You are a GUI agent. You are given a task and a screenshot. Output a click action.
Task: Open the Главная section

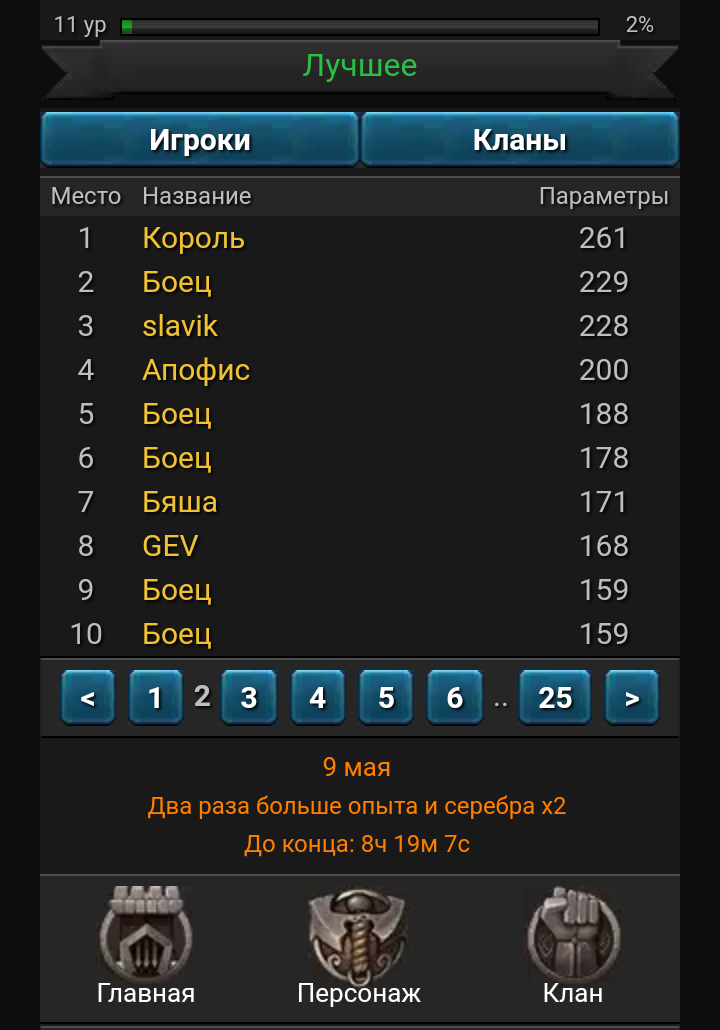(146, 946)
